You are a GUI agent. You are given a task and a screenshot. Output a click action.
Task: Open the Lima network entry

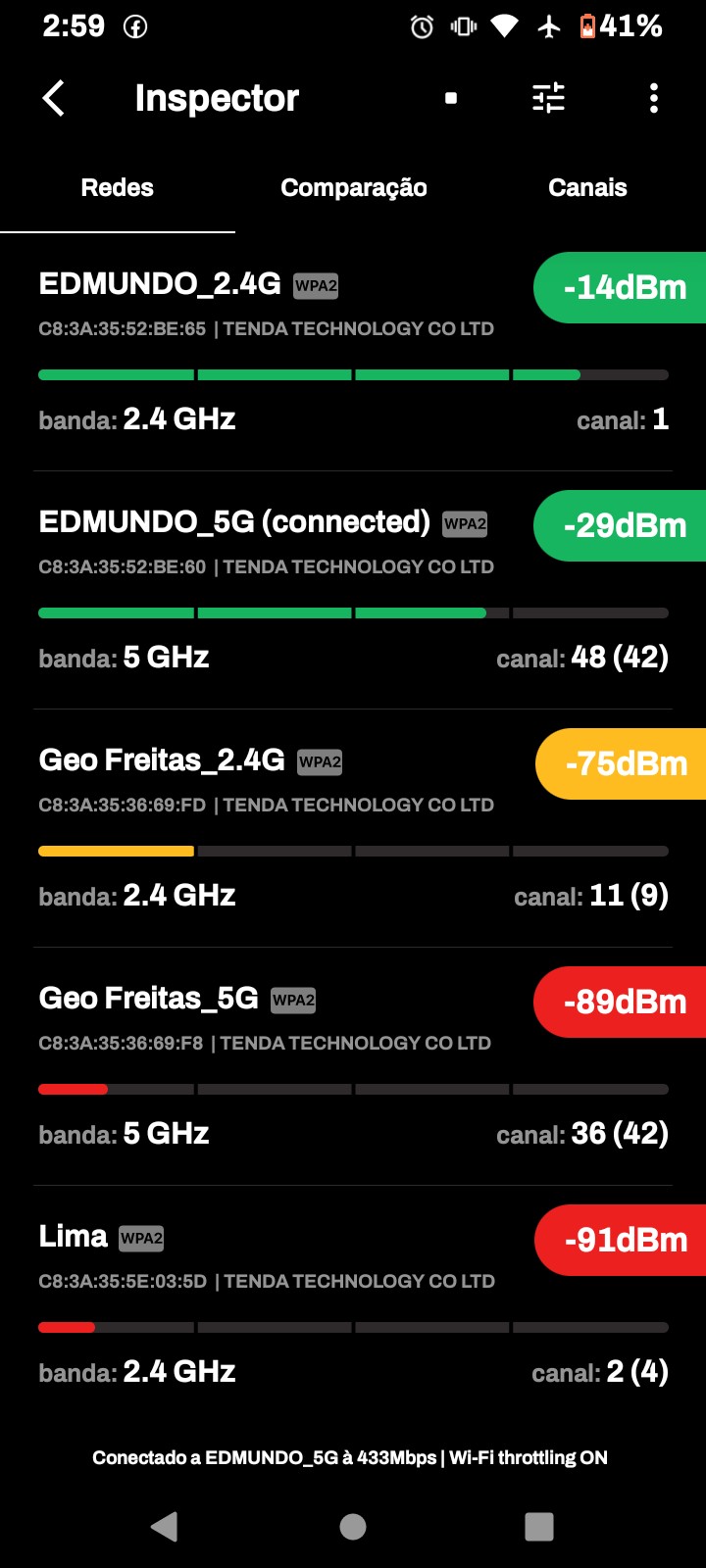click(x=294, y=1305)
